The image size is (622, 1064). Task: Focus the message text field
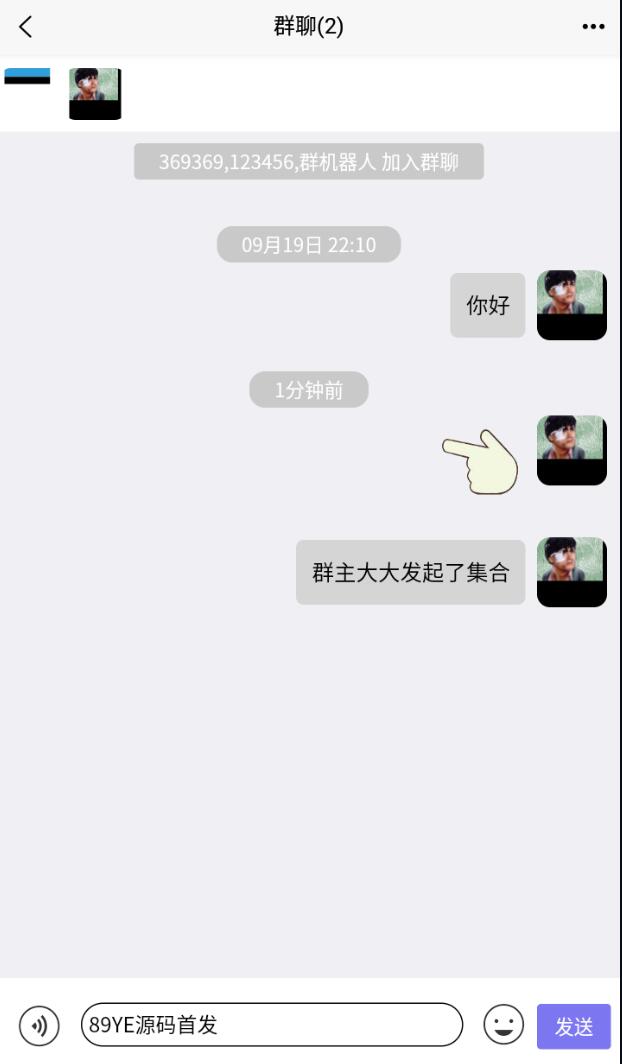[x=271, y=1025]
